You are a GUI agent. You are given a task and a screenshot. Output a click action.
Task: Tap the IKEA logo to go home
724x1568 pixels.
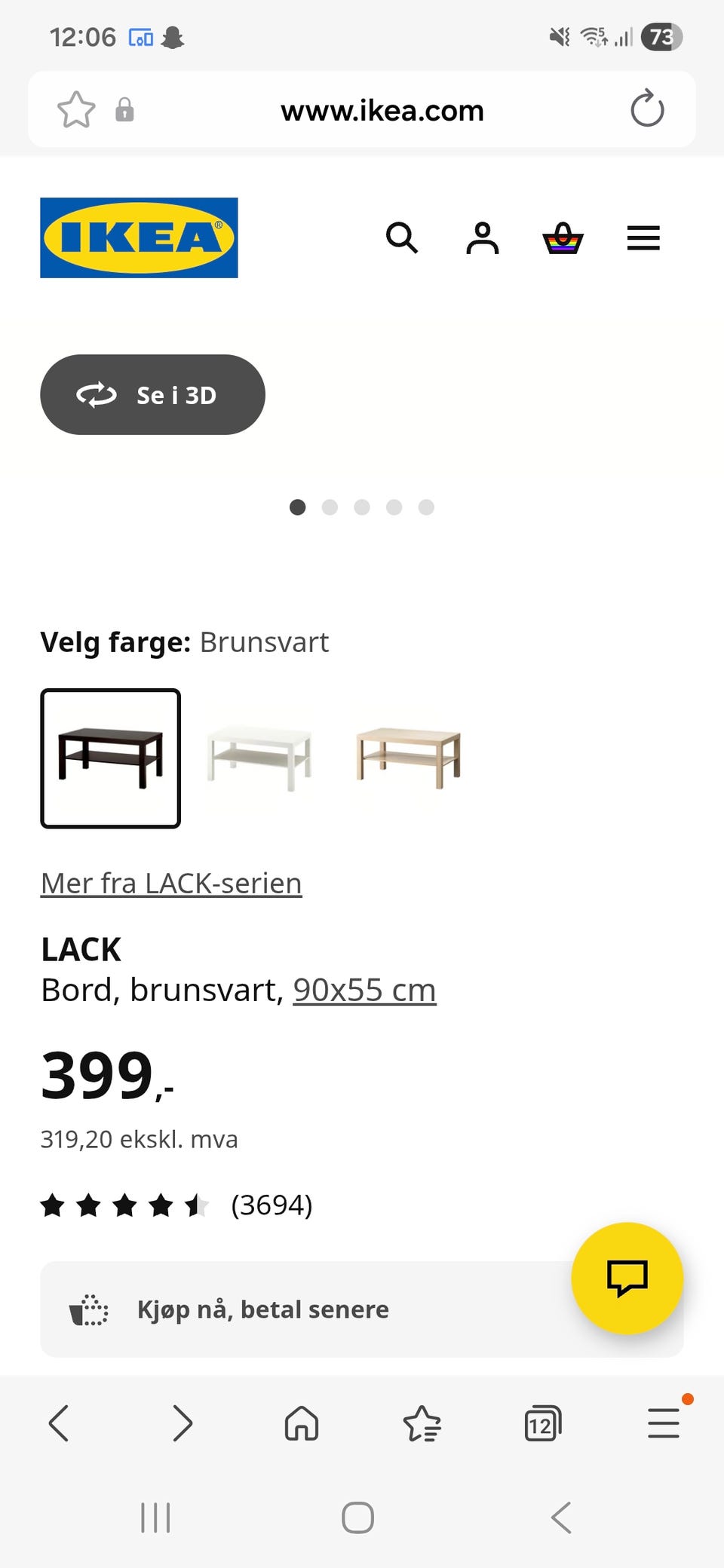coord(139,238)
